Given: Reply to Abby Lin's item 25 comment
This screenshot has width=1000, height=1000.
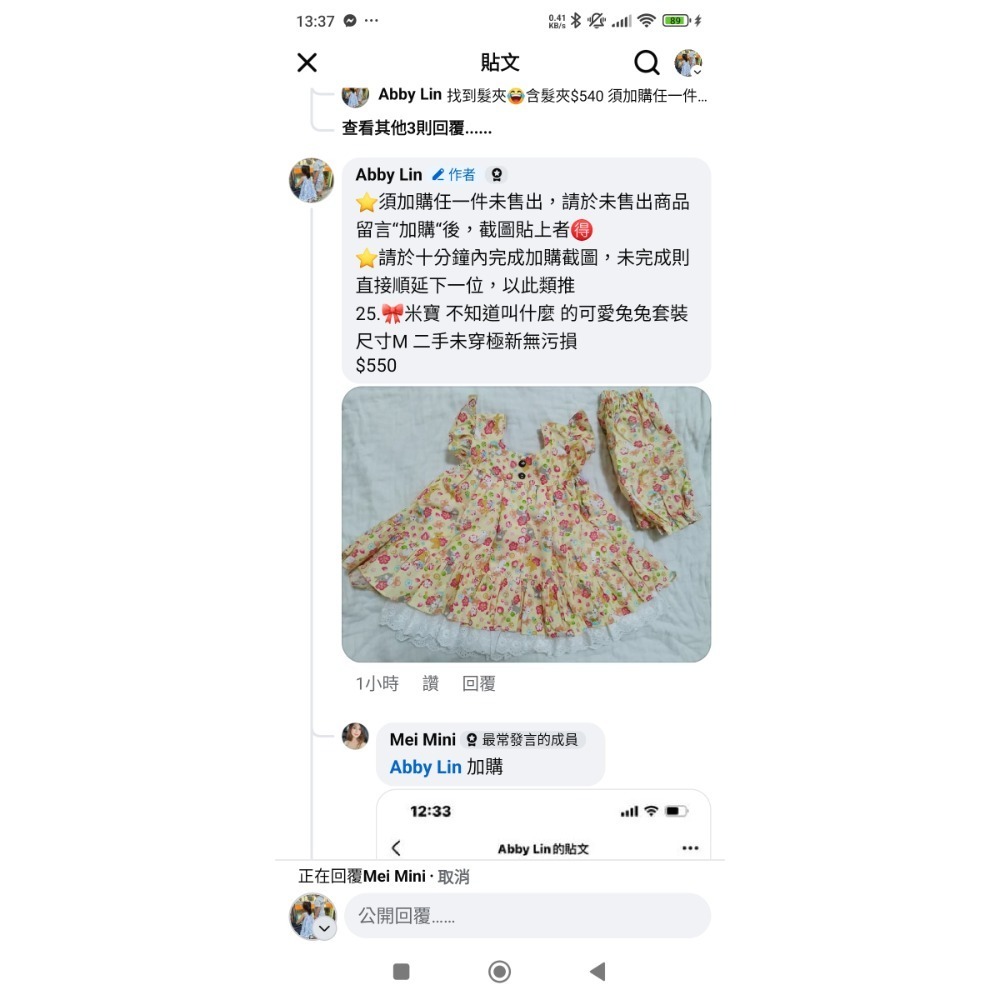Looking at the screenshot, I should point(479,684).
